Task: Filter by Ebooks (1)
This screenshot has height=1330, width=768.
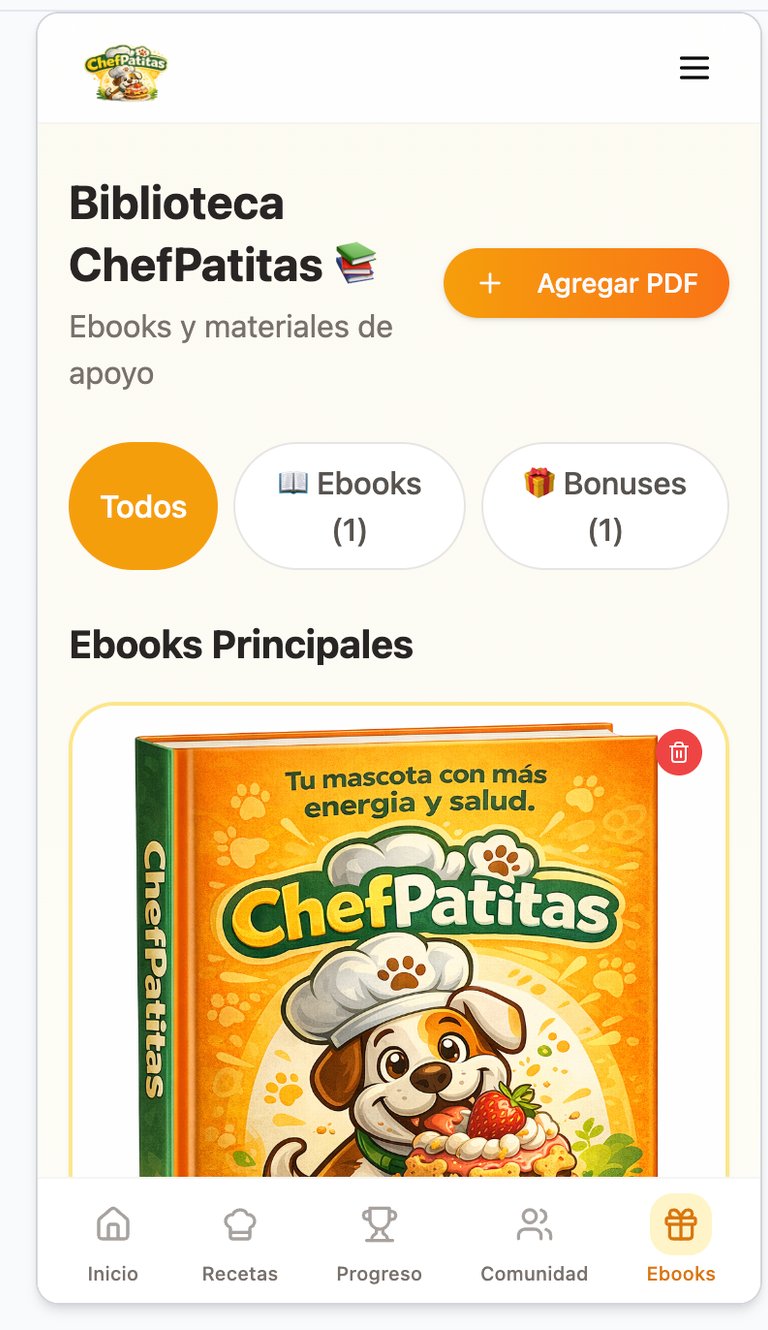Action: point(349,506)
